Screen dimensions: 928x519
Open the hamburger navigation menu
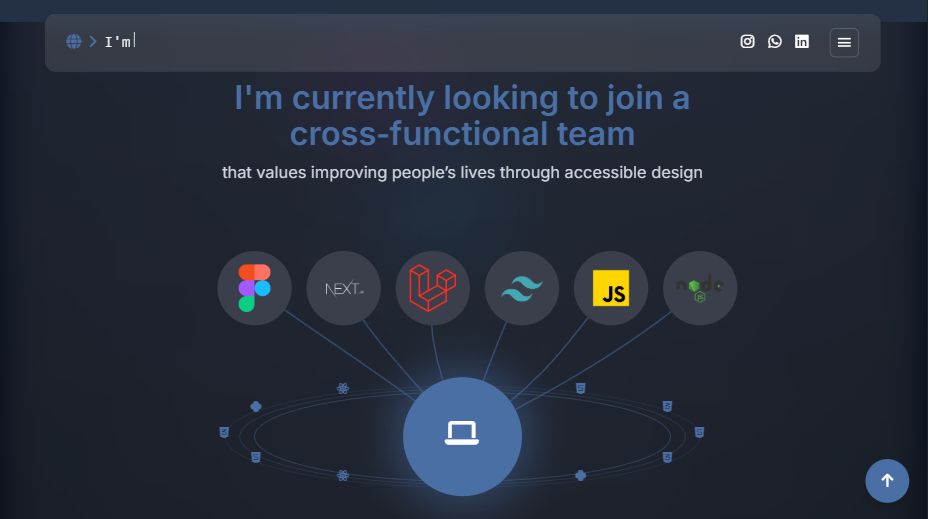coord(844,42)
